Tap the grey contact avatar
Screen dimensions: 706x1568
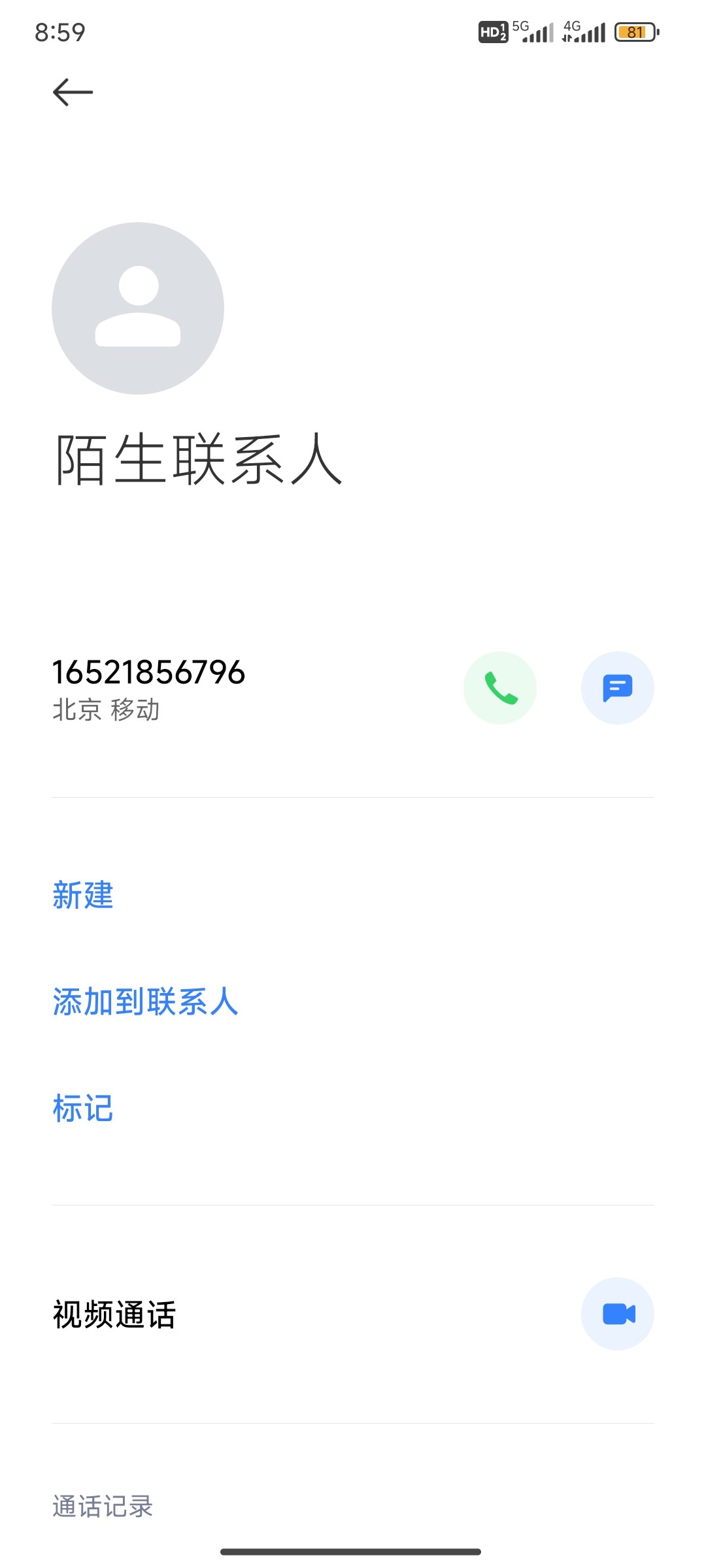138,308
